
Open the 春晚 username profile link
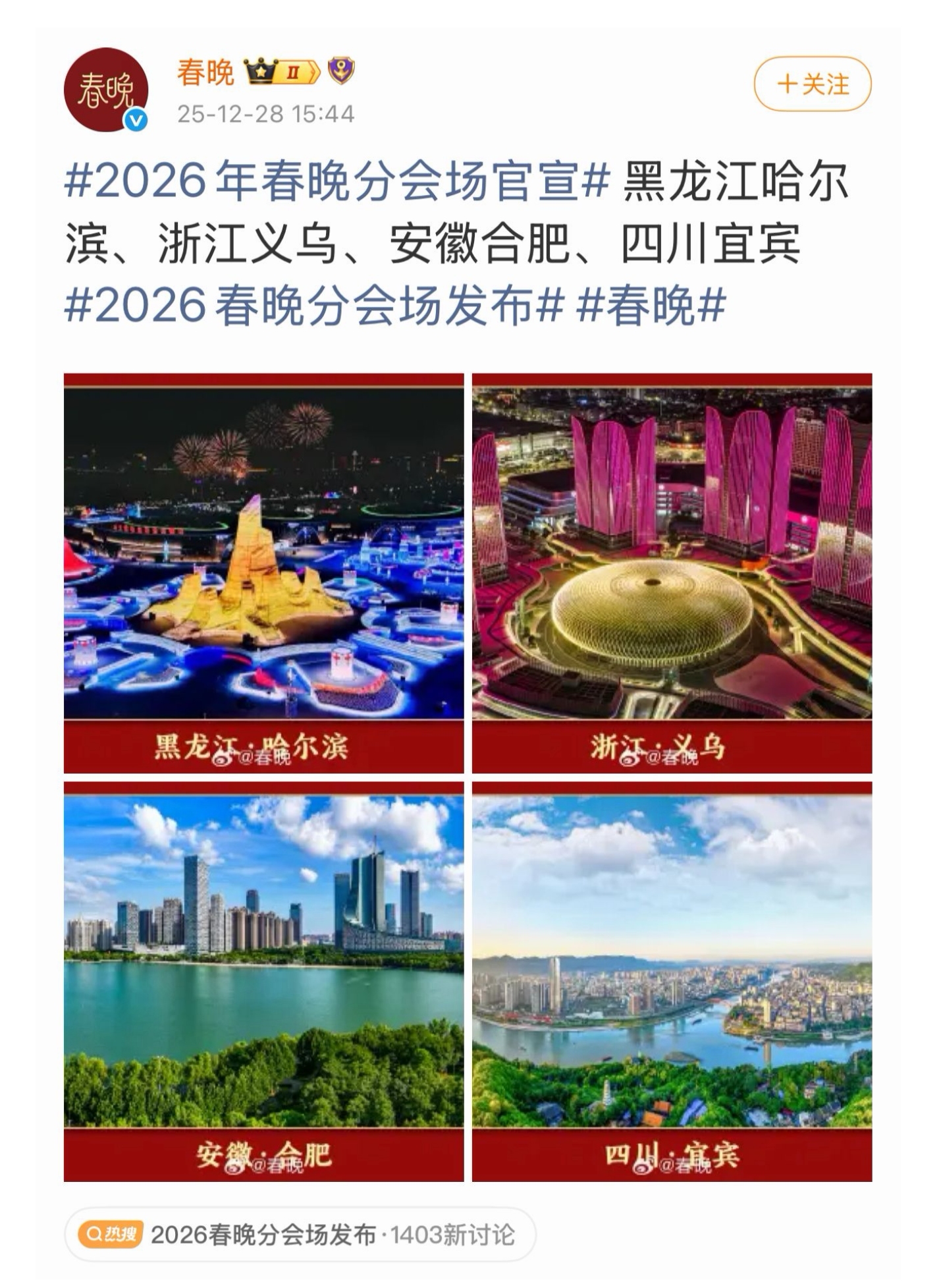click(205, 72)
